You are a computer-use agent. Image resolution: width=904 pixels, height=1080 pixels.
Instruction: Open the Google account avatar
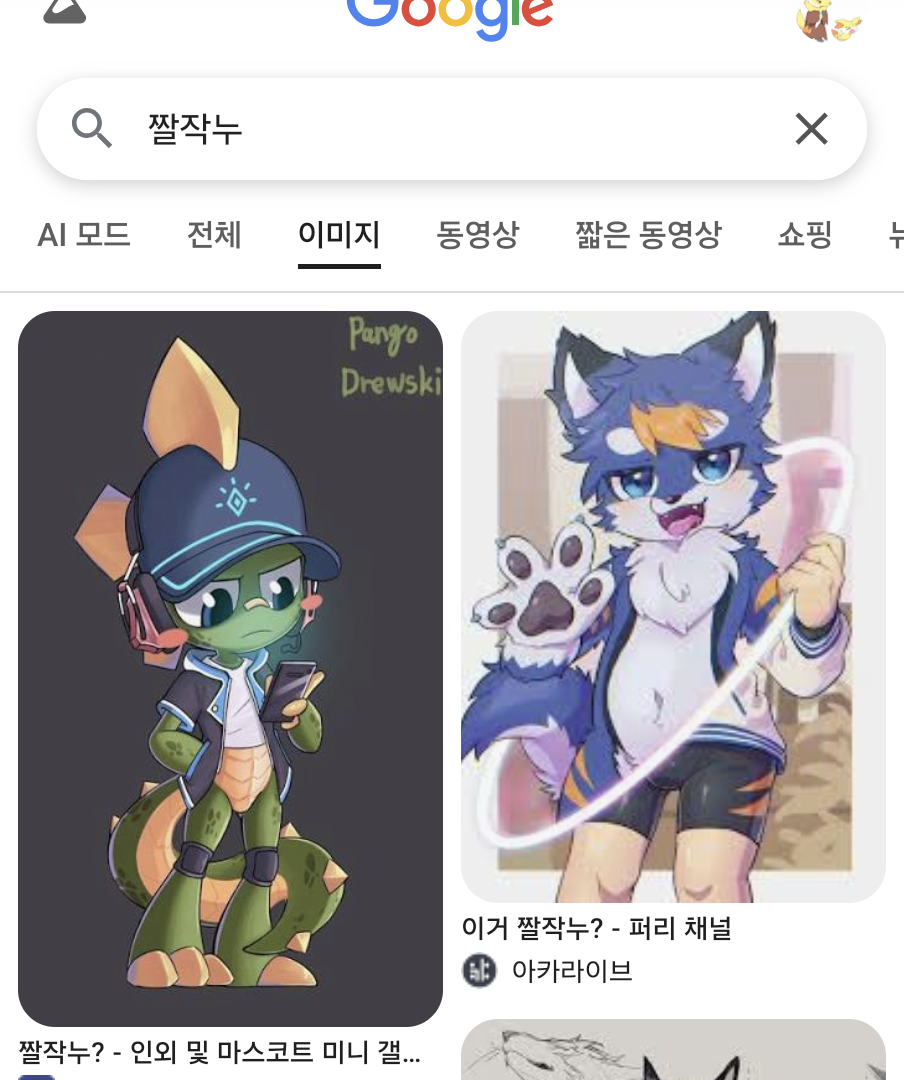829,20
